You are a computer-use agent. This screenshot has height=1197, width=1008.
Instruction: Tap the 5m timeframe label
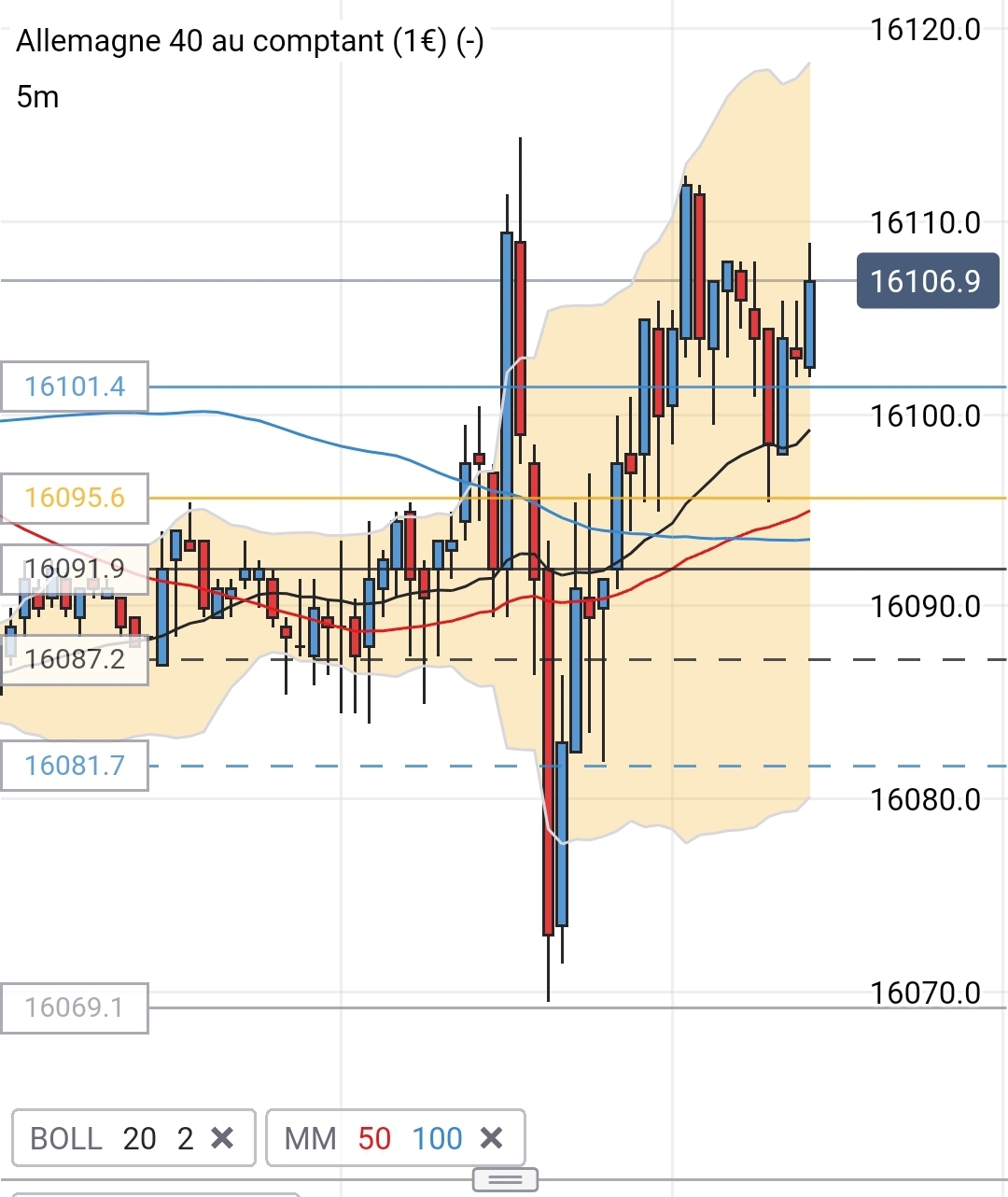[38, 97]
